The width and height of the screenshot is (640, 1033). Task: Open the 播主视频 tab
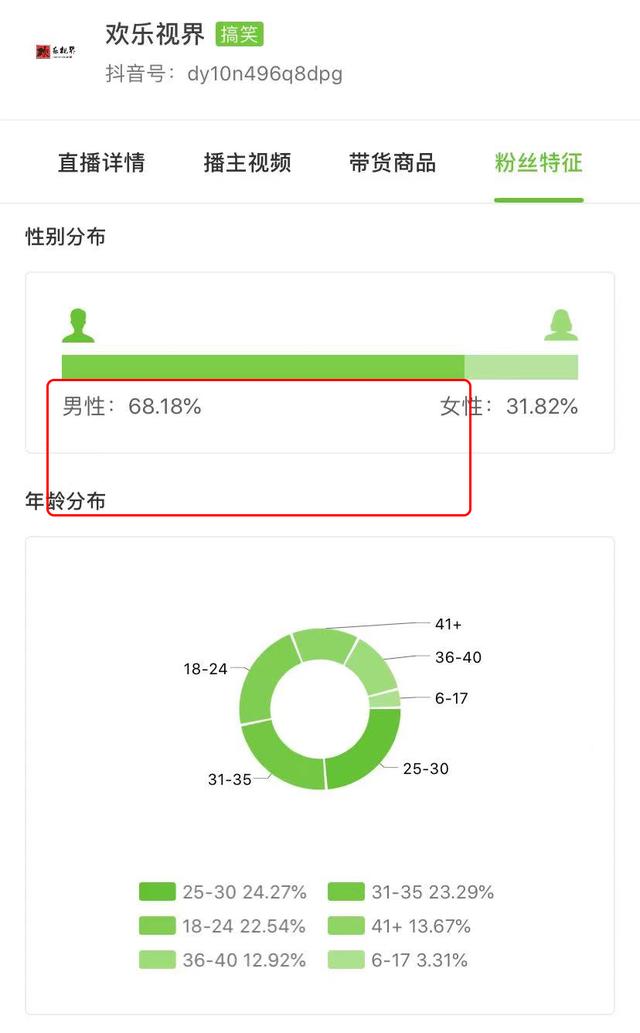pos(247,162)
